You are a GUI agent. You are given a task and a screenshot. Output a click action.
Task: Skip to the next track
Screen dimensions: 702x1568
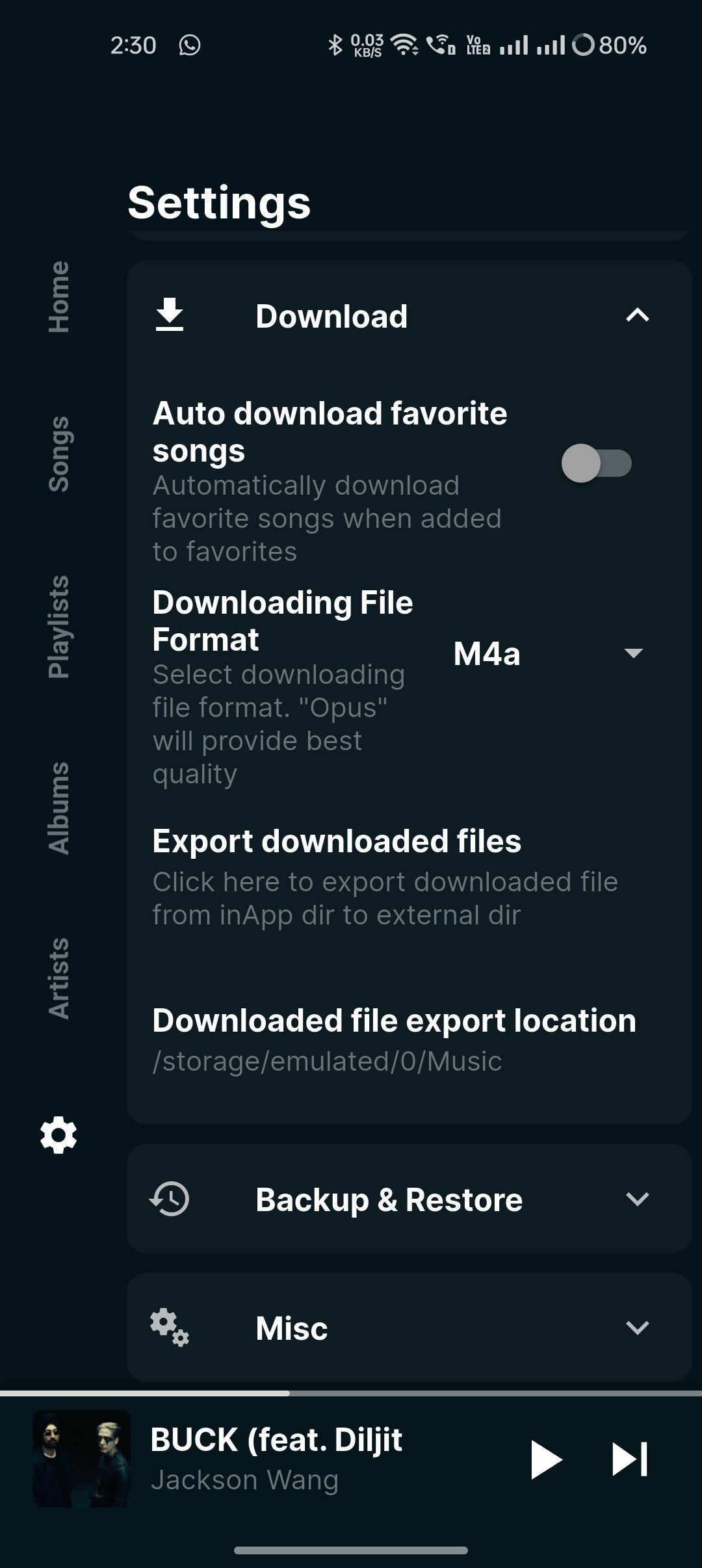pyautogui.click(x=629, y=1459)
